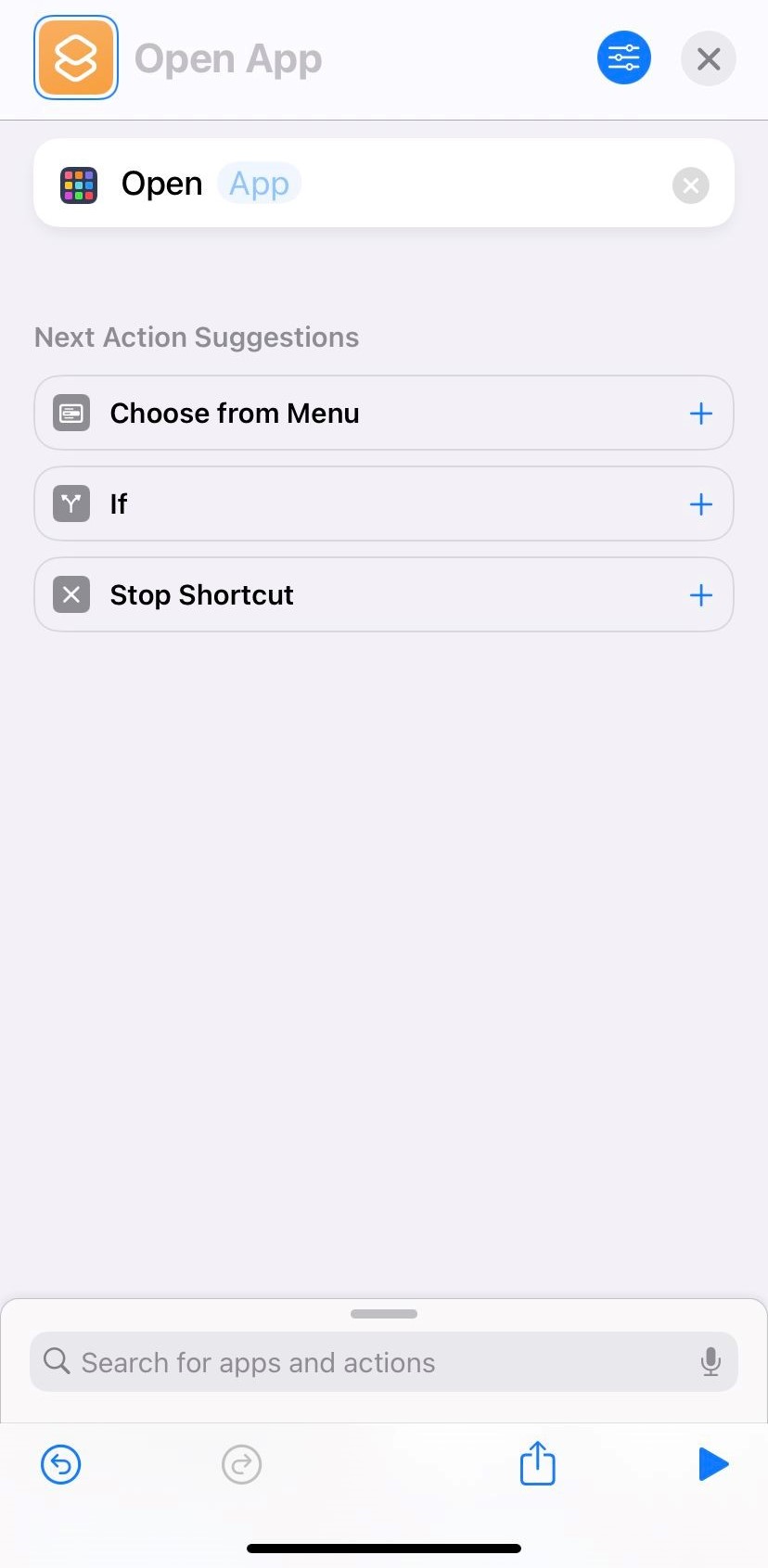Remove the Open App action
The height and width of the screenshot is (1568, 768).
click(x=690, y=185)
